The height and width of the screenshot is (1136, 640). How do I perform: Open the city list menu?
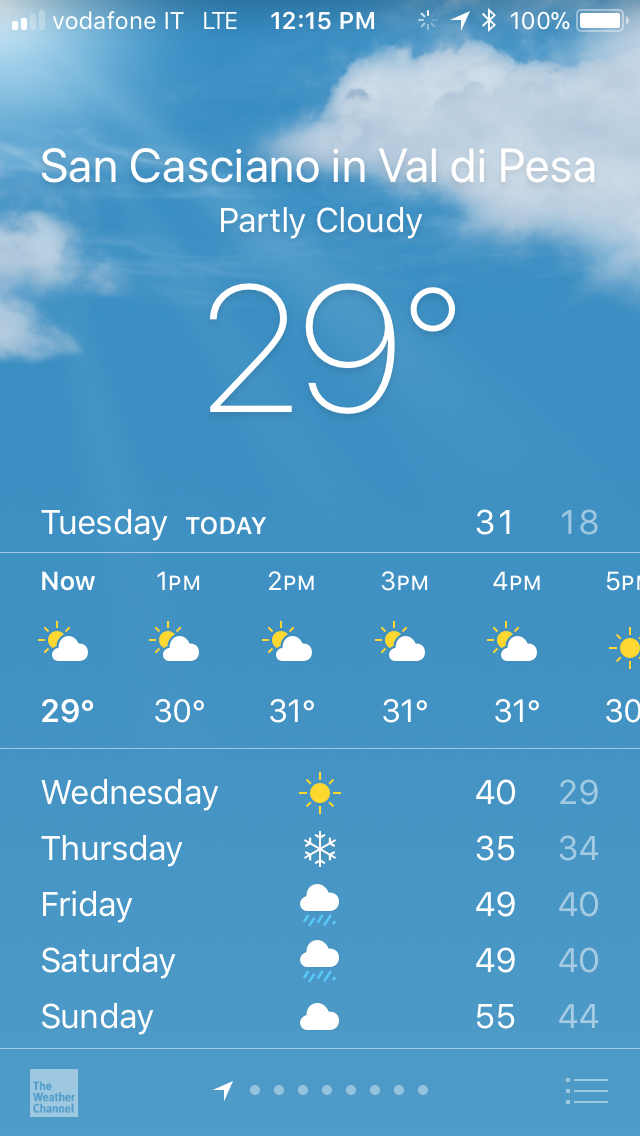click(x=586, y=1090)
